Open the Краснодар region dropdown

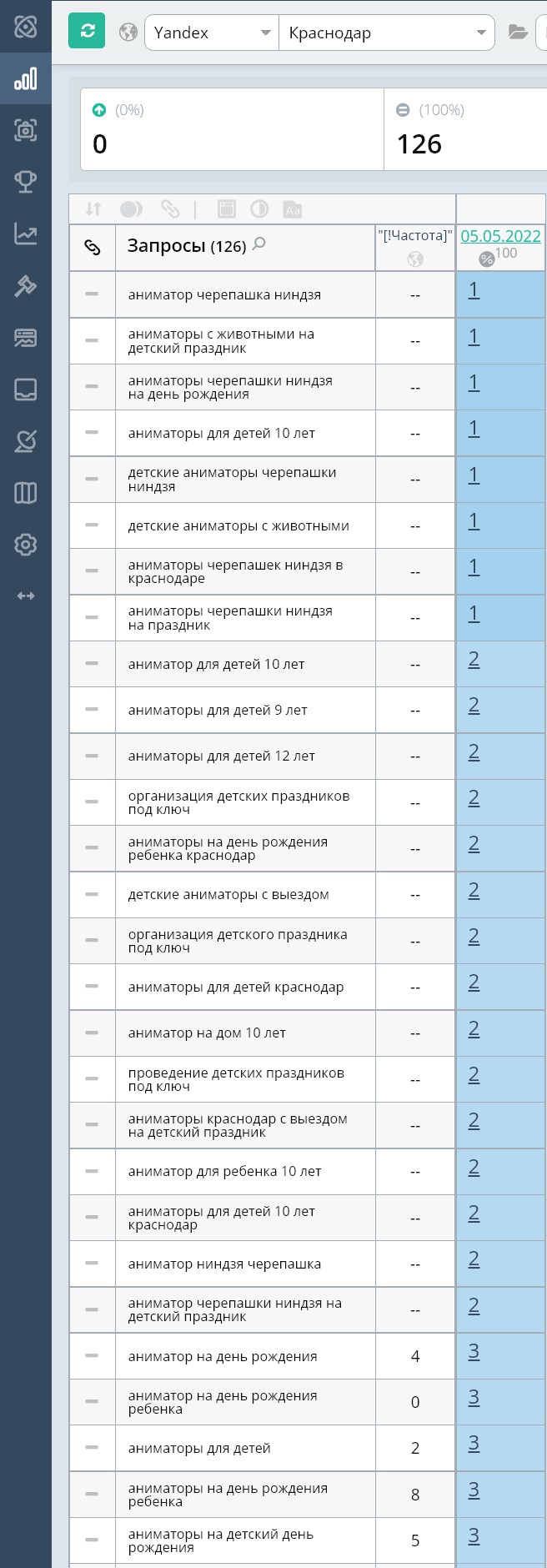[386, 33]
